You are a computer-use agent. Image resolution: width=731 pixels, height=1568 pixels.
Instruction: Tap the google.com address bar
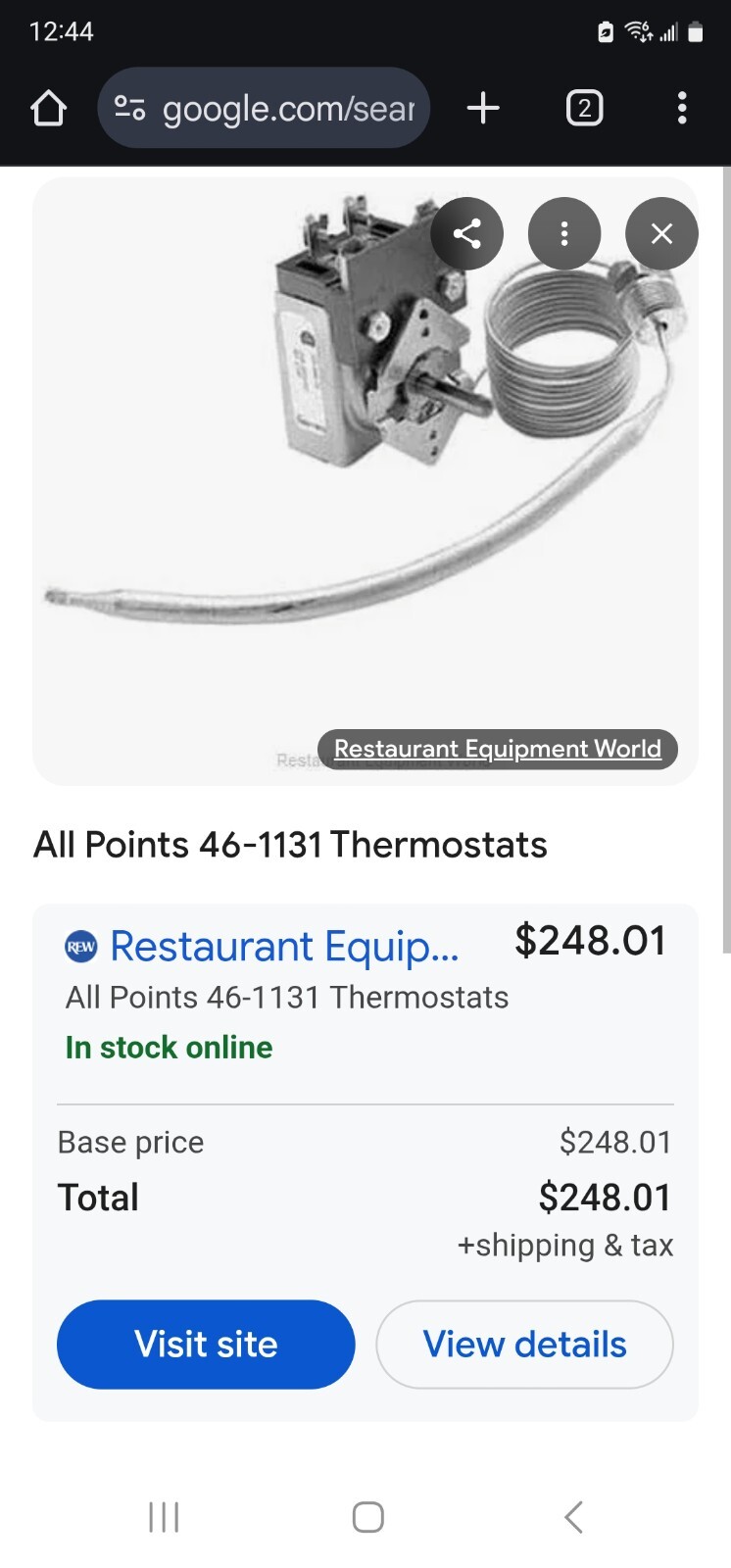(265, 108)
